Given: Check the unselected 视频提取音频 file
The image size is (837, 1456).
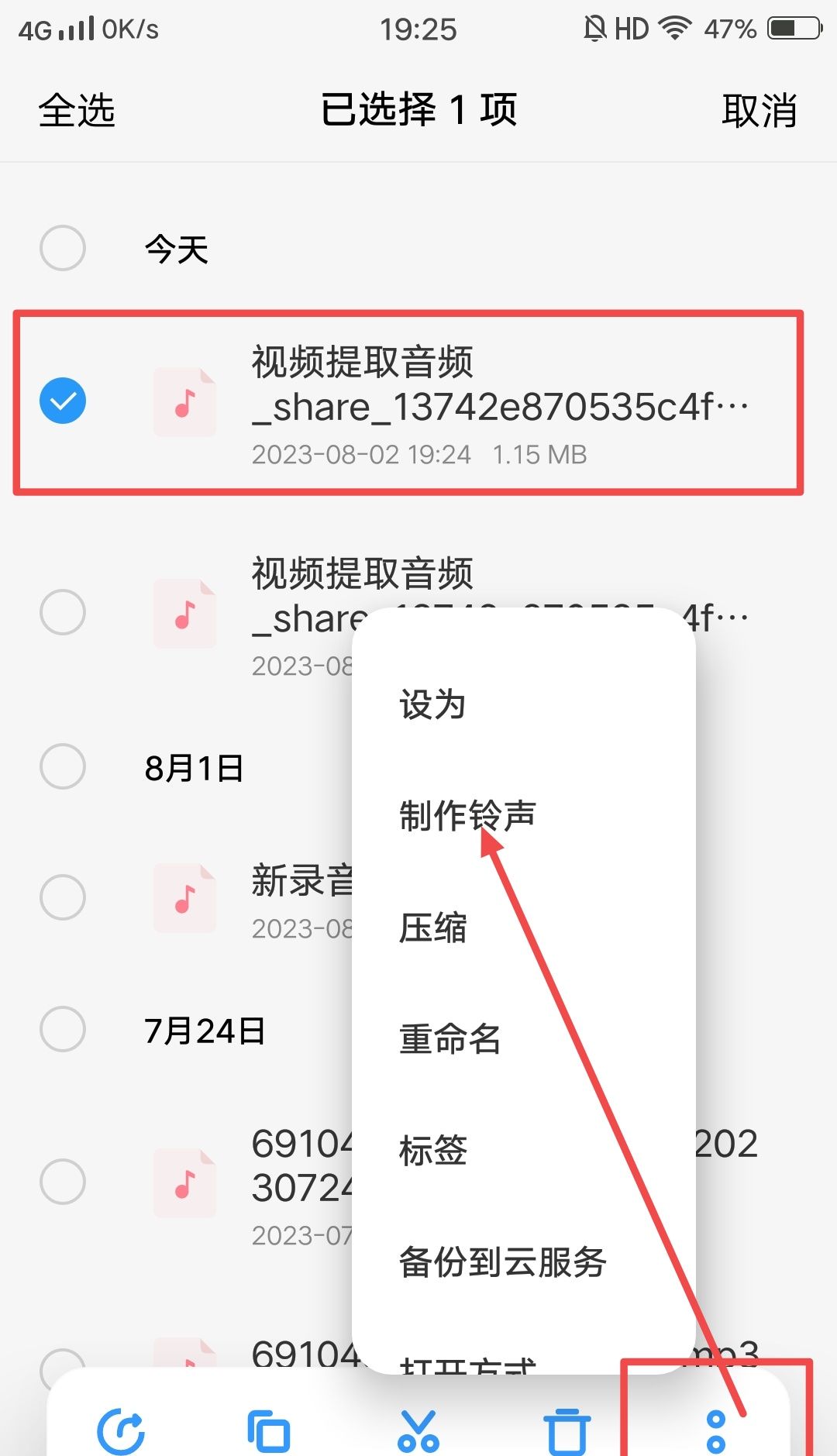Looking at the screenshot, I should pos(63,612).
